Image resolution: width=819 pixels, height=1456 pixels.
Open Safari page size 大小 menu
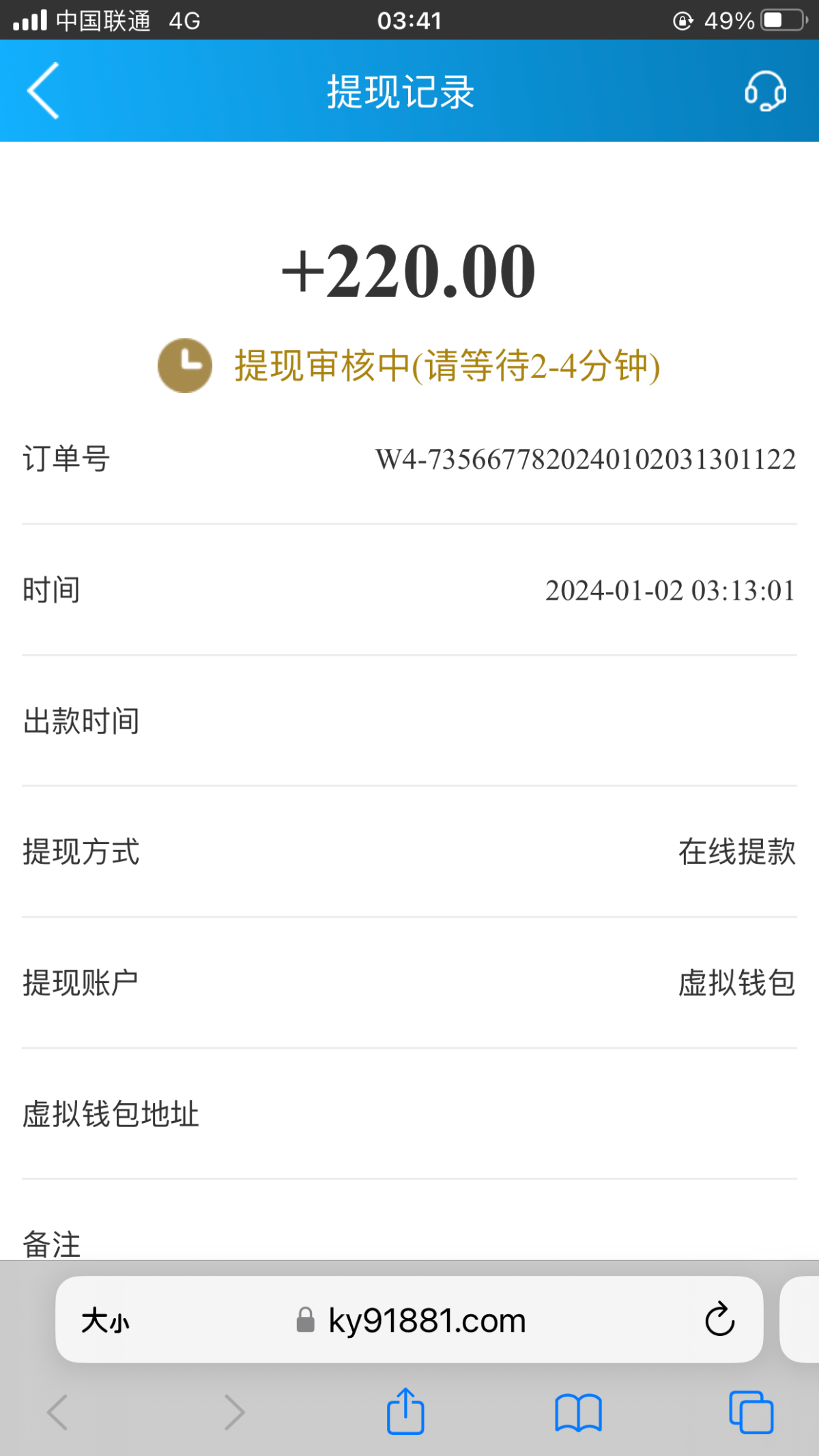[105, 1321]
